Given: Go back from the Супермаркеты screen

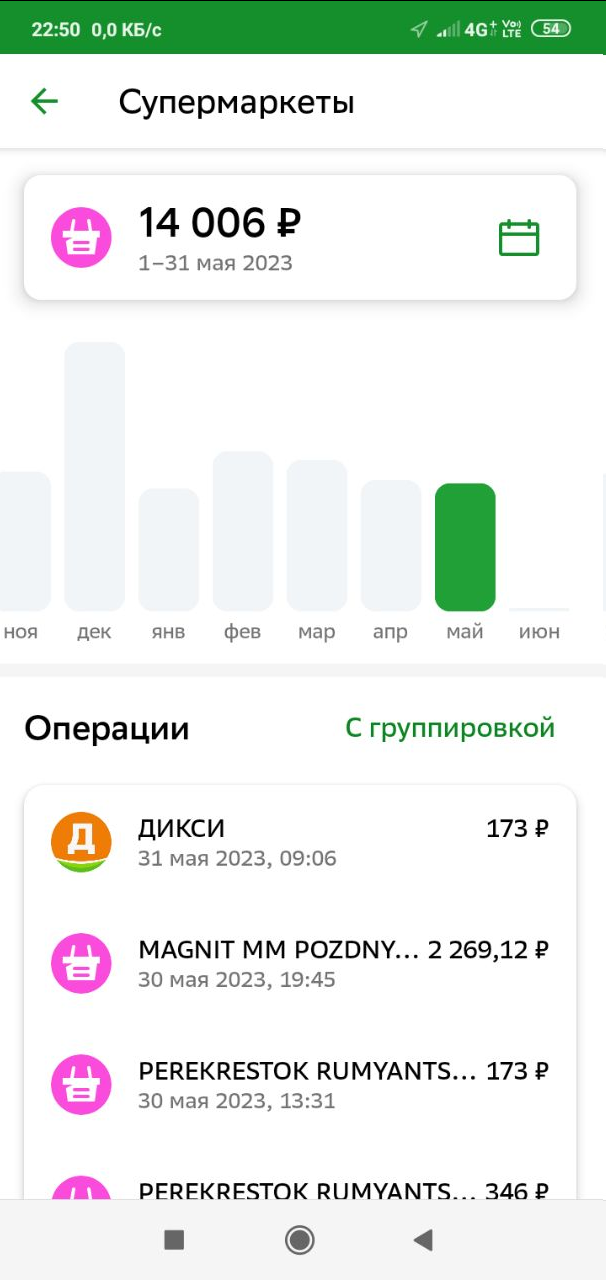Looking at the screenshot, I should tap(45, 101).
